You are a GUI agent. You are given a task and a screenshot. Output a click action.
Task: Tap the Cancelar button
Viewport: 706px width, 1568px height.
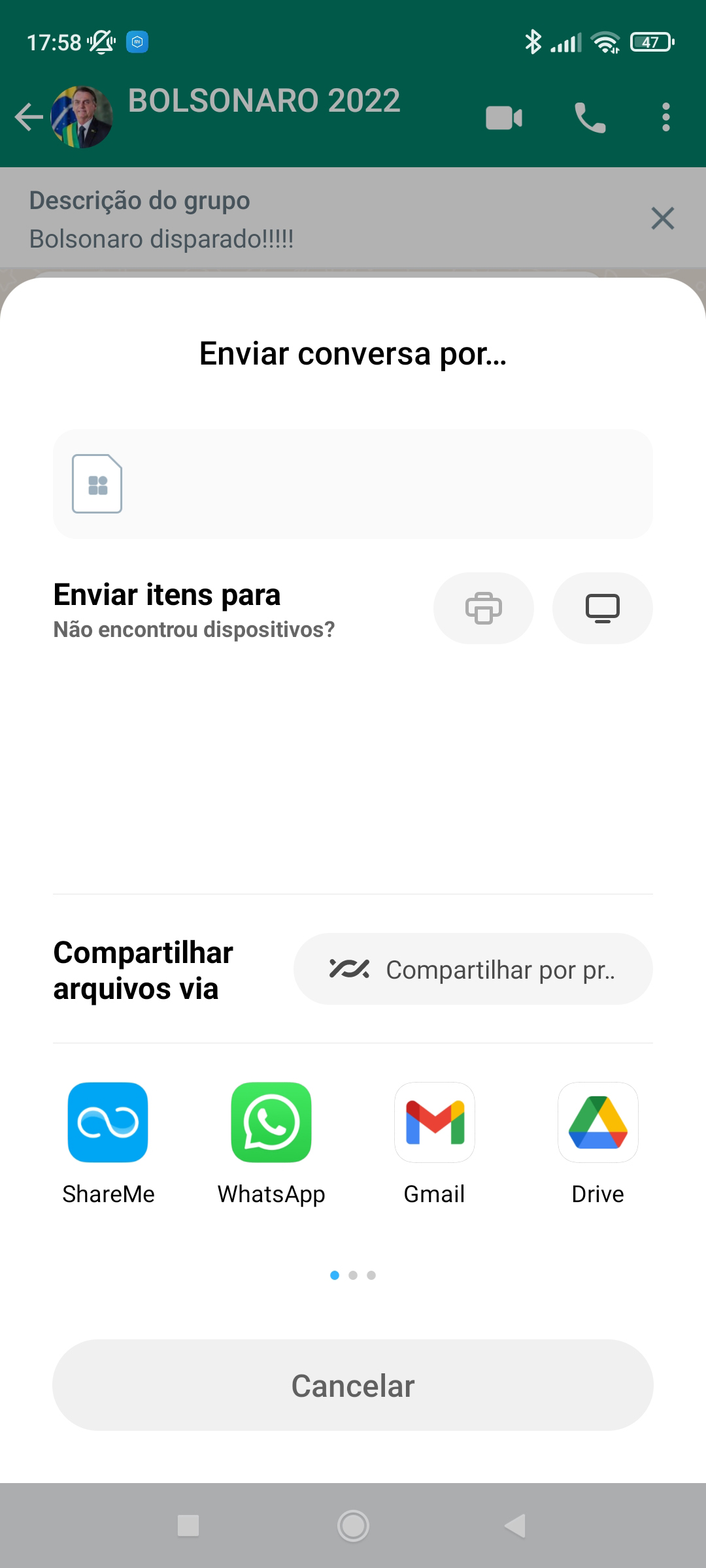[x=353, y=1385]
